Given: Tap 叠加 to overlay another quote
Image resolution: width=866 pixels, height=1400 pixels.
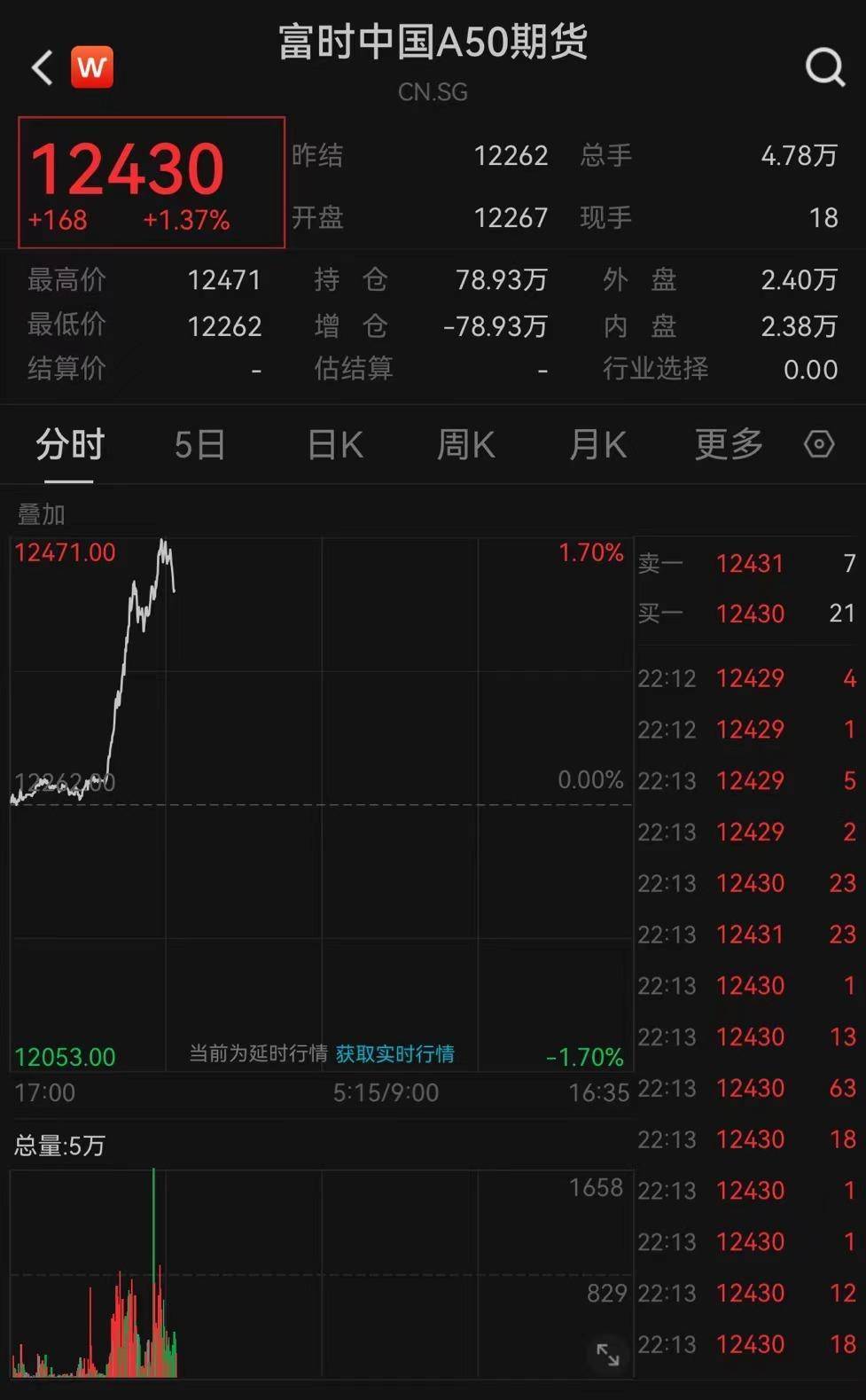Looking at the screenshot, I should pyautogui.click(x=41, y=514).
